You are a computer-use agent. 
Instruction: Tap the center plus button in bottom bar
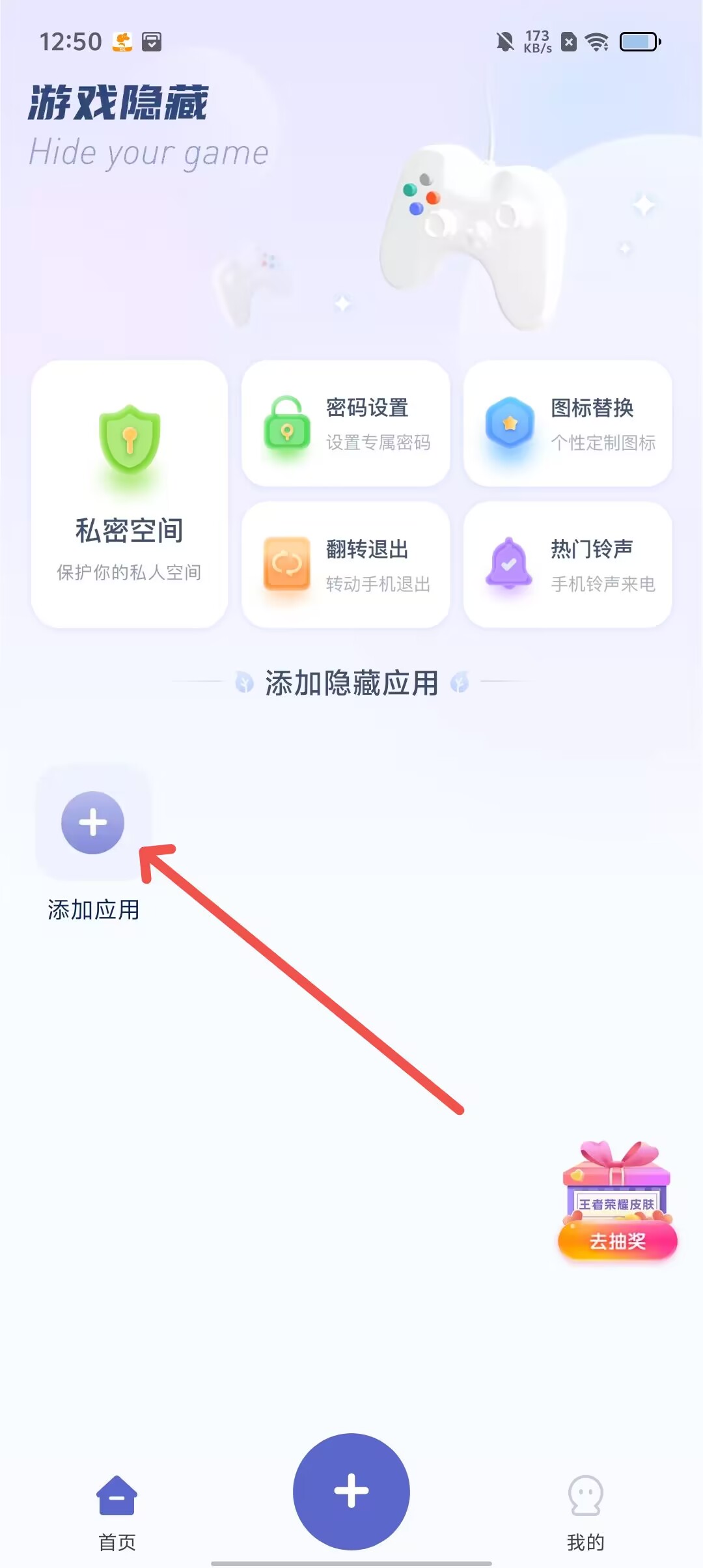pos(351,1491)
